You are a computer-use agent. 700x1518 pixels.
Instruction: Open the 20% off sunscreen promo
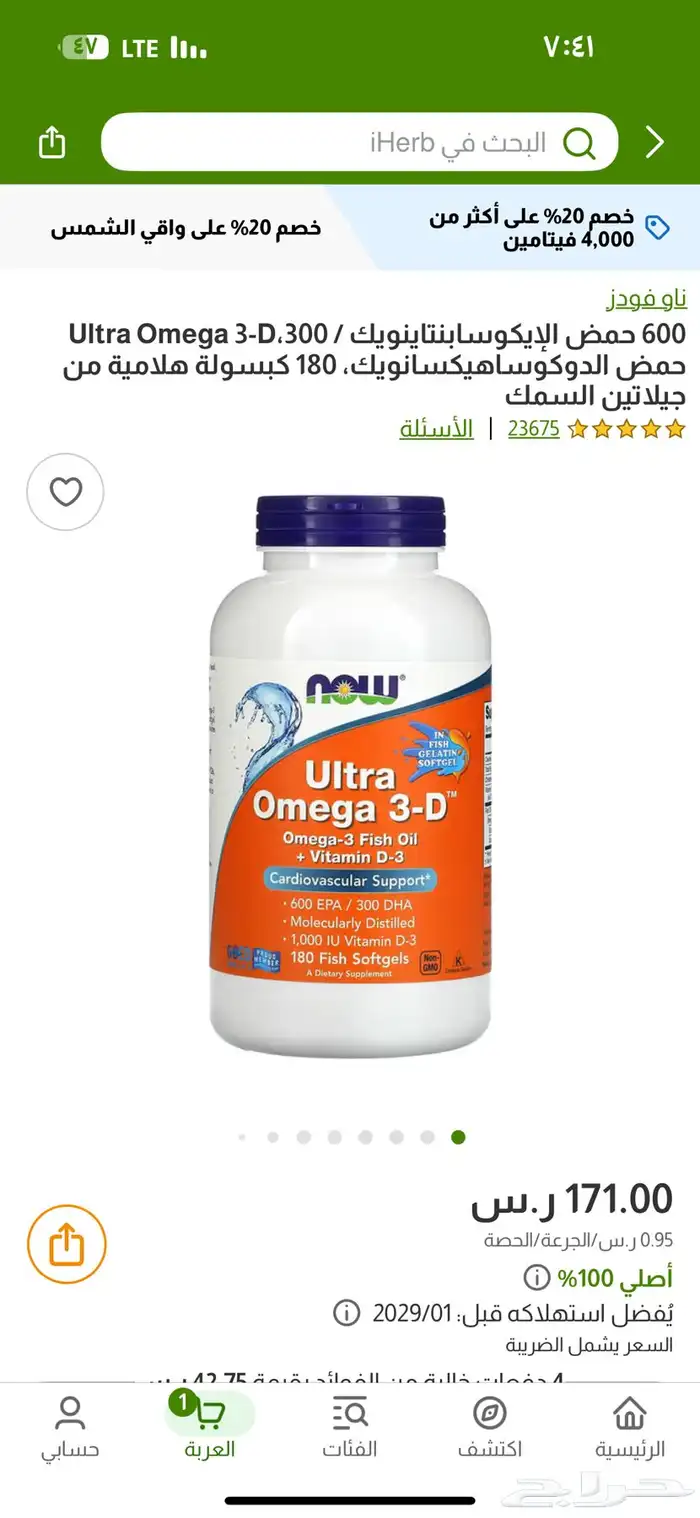tap(186, 228)
